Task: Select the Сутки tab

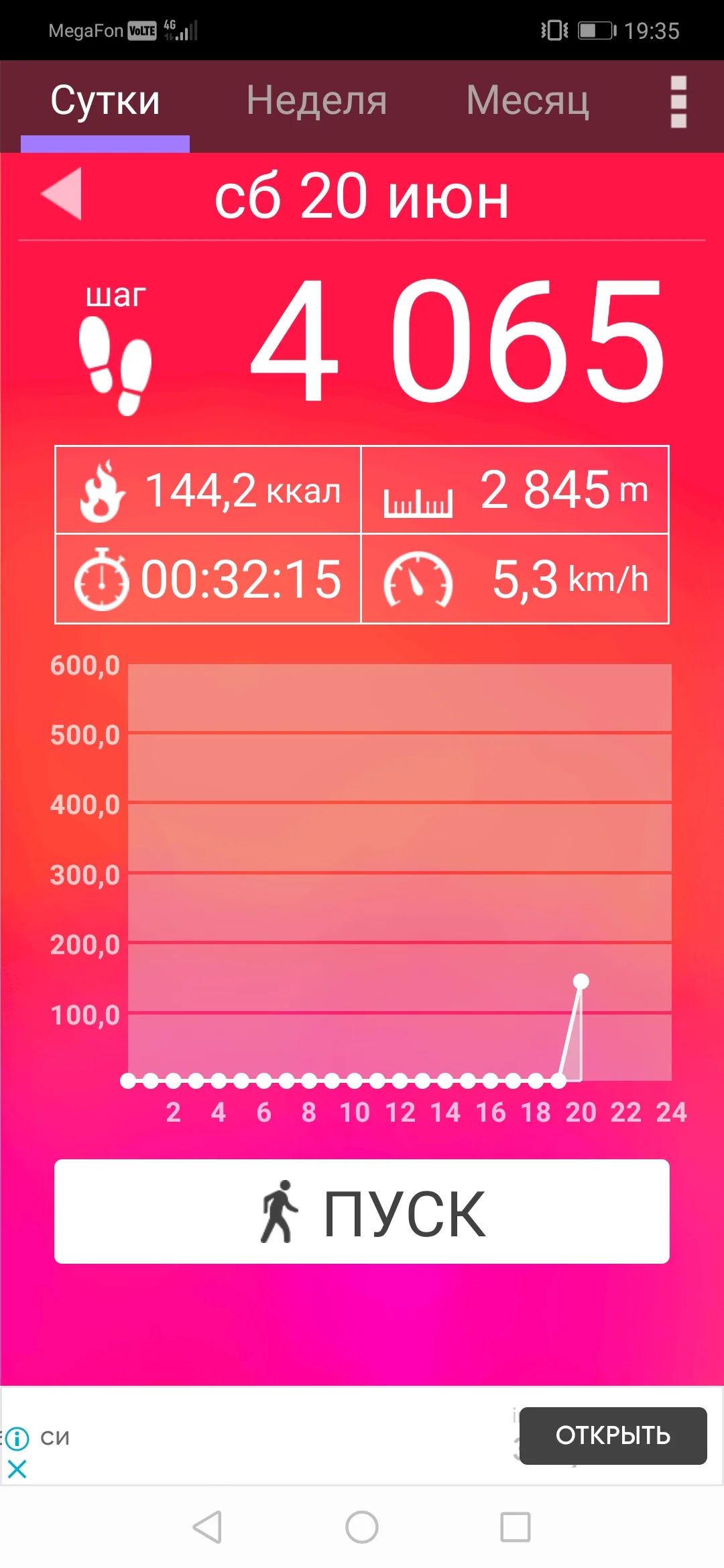Action: pyautogui.click(x=105, y=101)
